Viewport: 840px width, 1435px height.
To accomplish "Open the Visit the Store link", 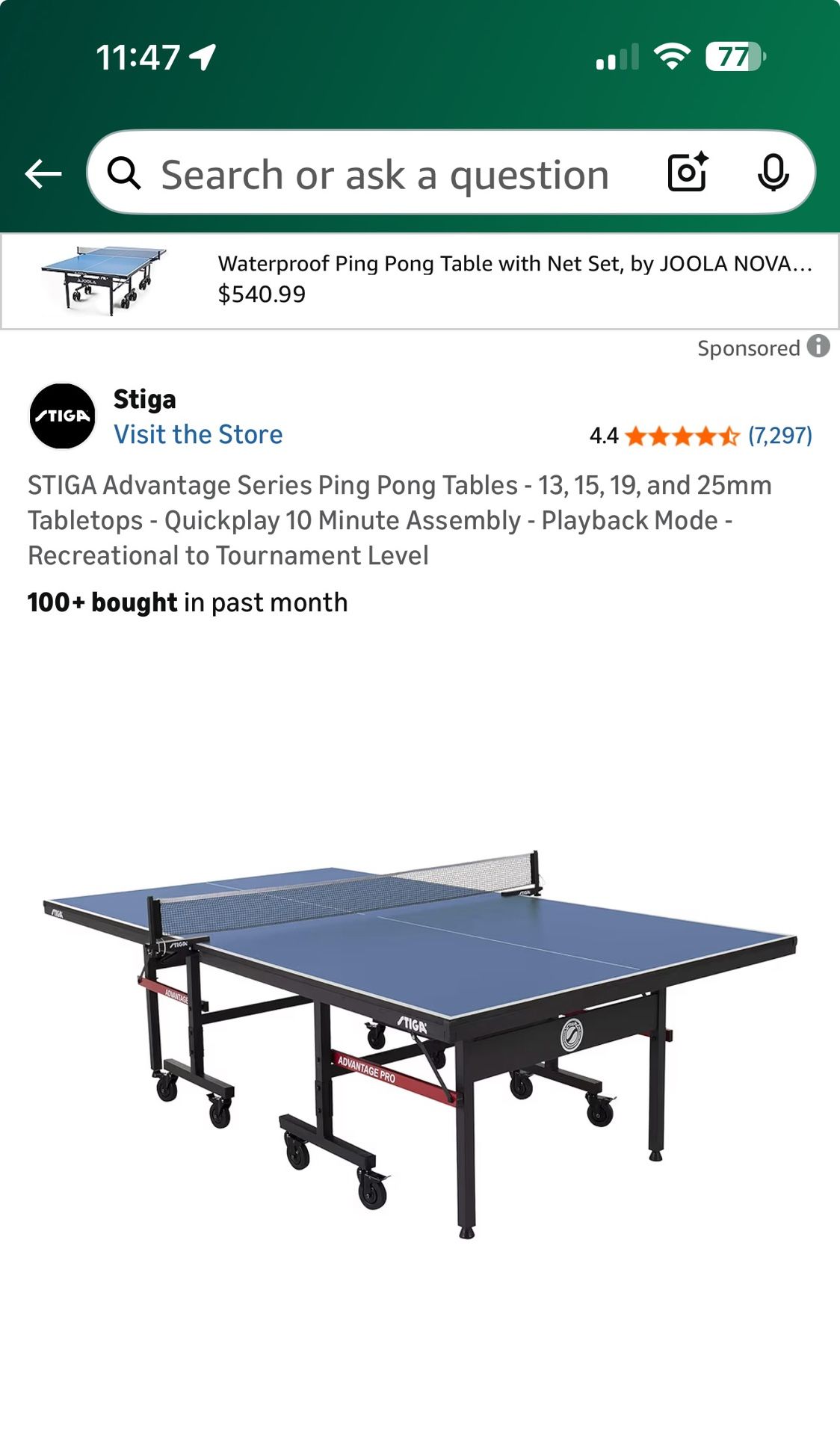I will [198, 434].
